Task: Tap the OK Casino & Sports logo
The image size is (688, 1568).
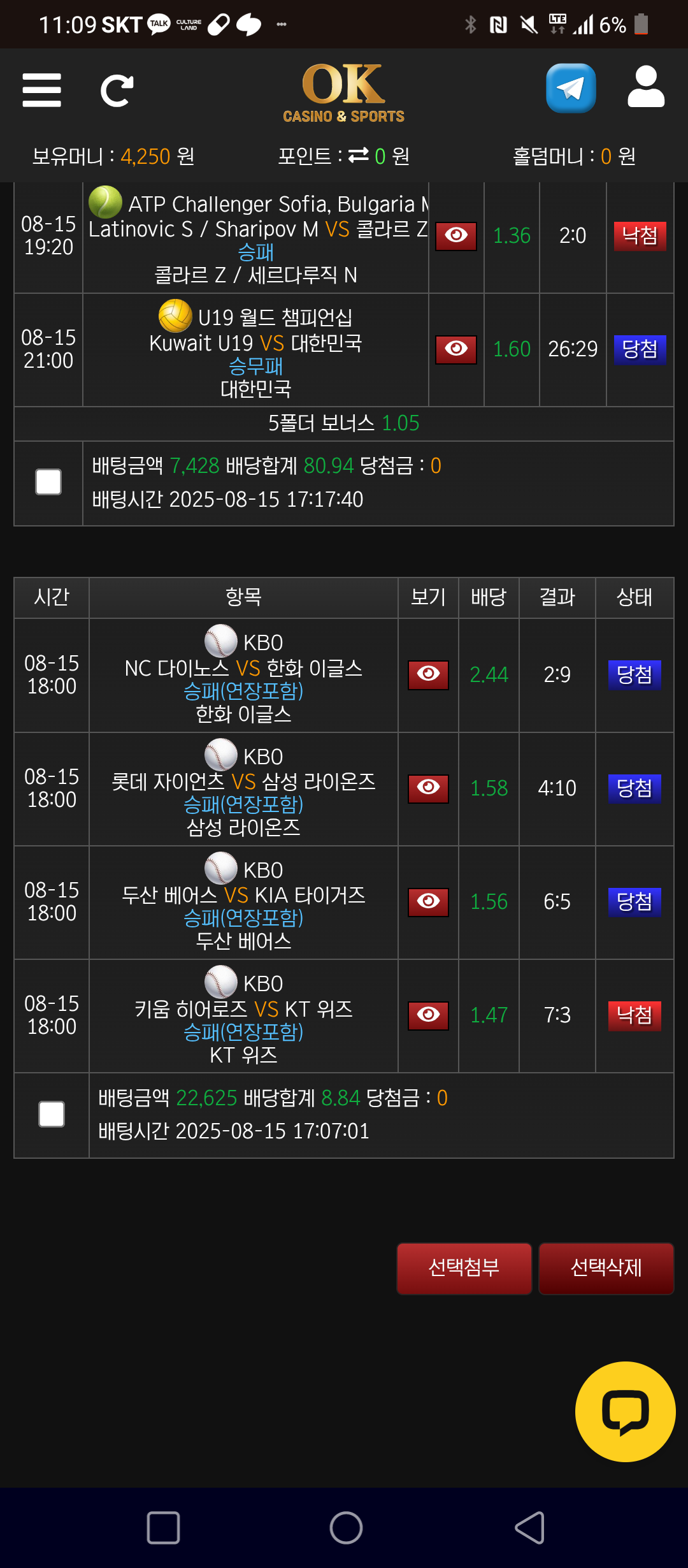Action: pyautogui.click(x=343, y=92)
